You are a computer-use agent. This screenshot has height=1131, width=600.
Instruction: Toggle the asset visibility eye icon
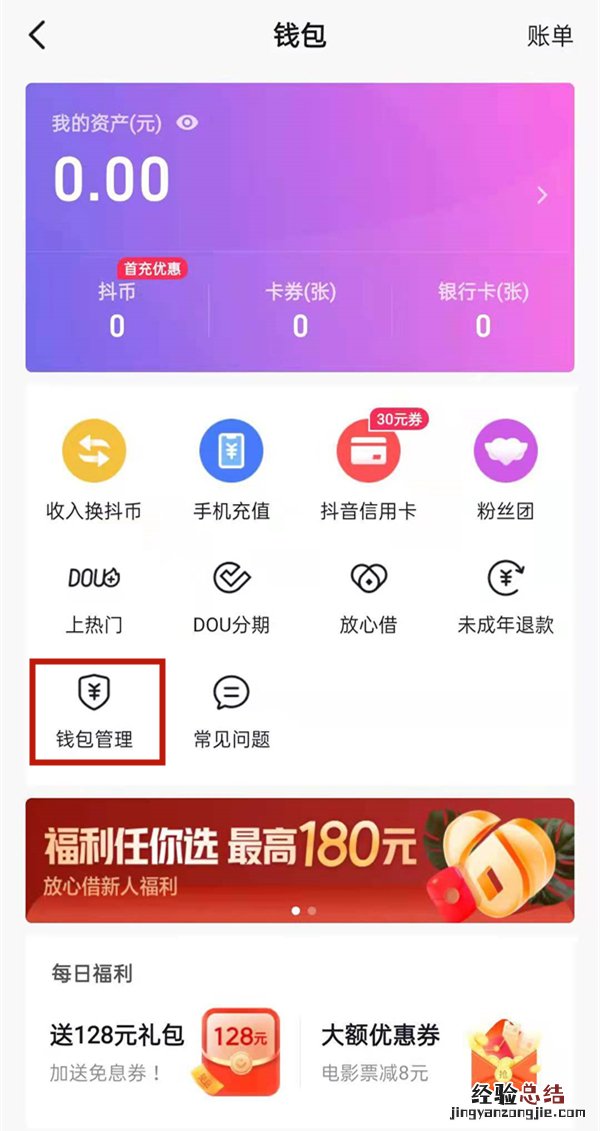tap(187, 123)
